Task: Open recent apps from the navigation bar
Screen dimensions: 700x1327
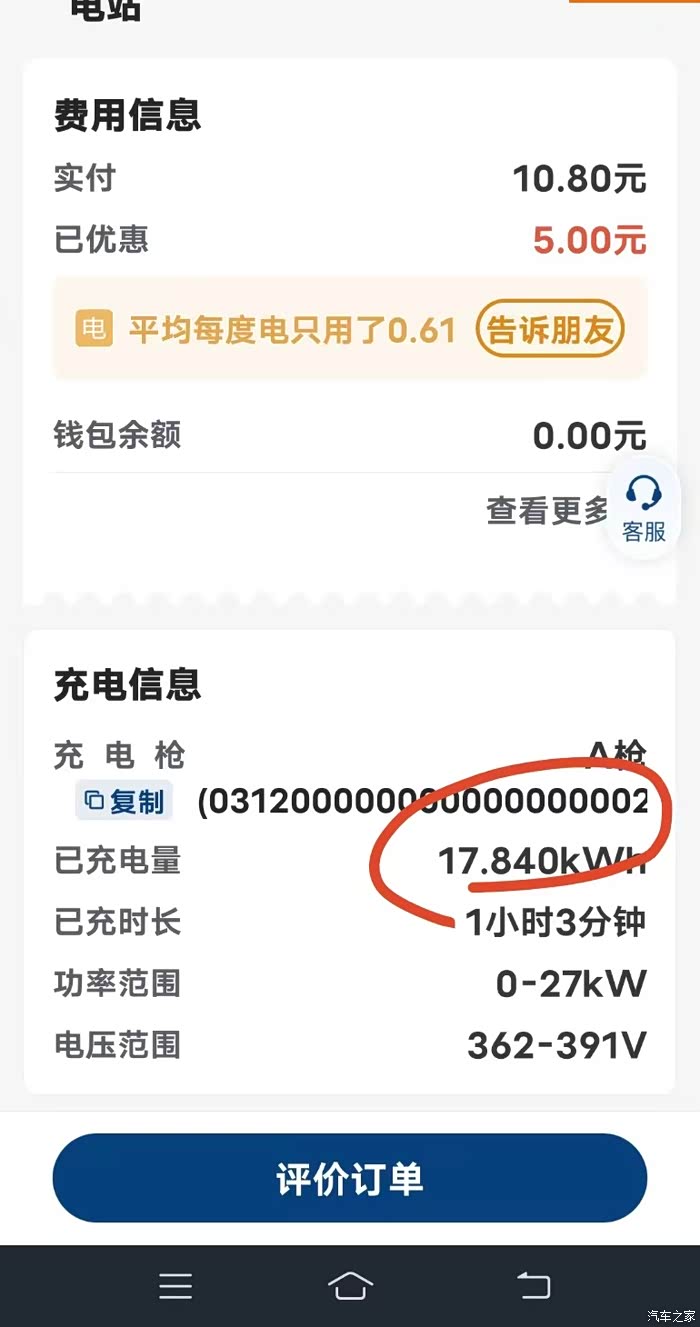Action: click(176, 1285)
